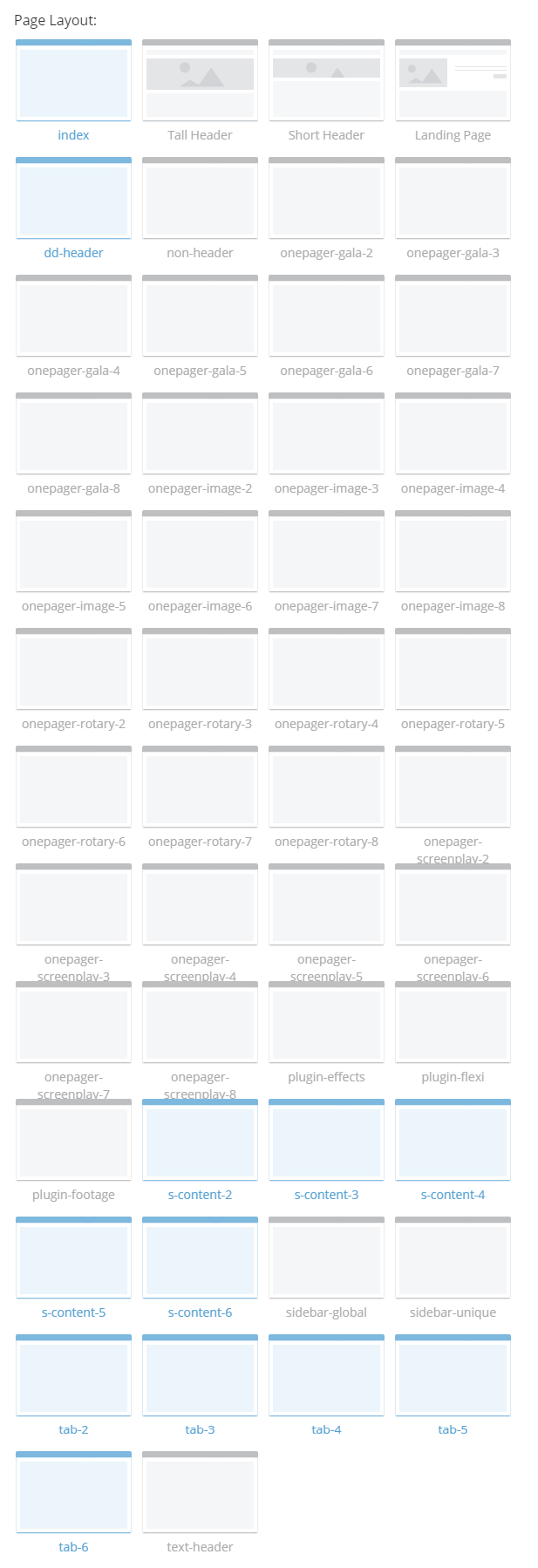538x1568 pixels.
Task: Pick the Short Header layout
Action: pos(326,81)
